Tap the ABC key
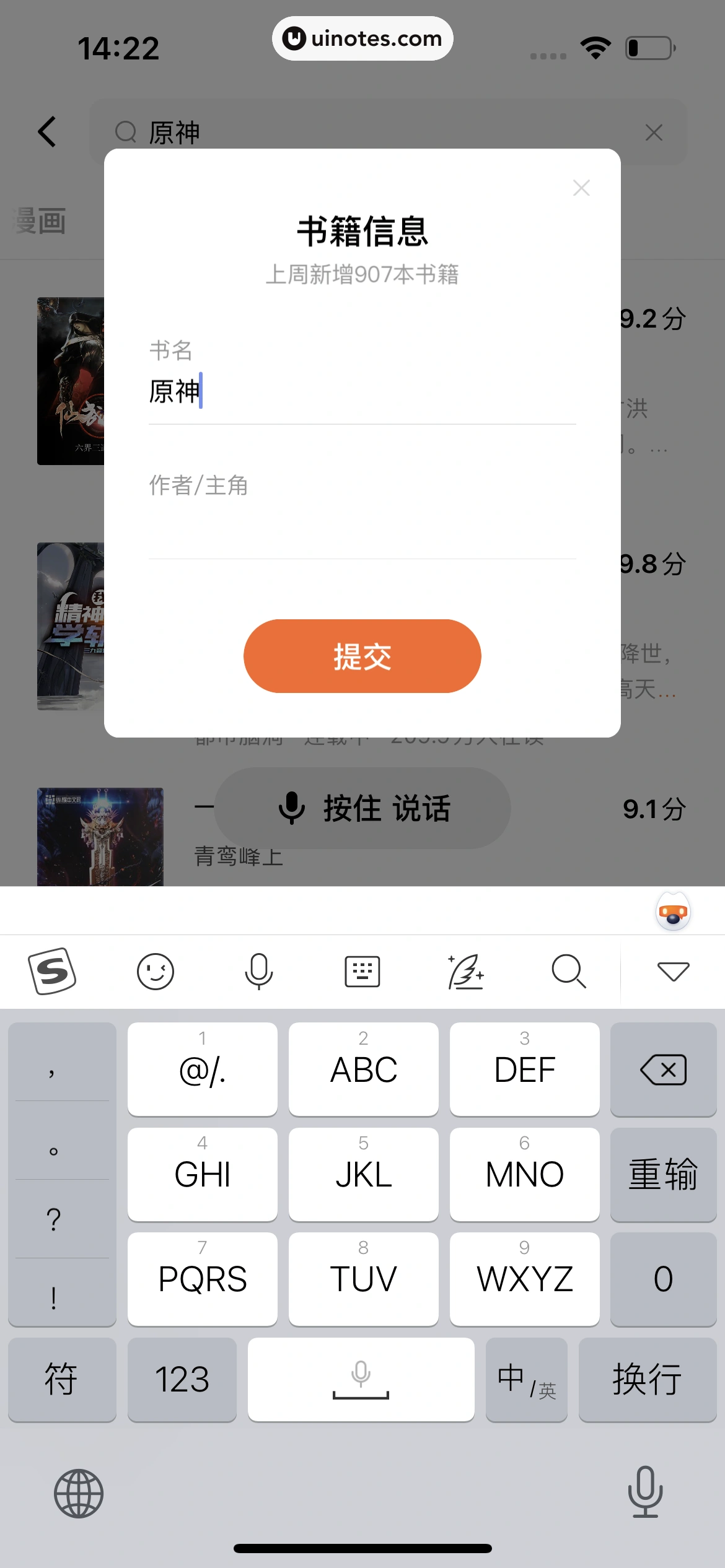The image size is (725, 1568). [x=363, y=1069]
